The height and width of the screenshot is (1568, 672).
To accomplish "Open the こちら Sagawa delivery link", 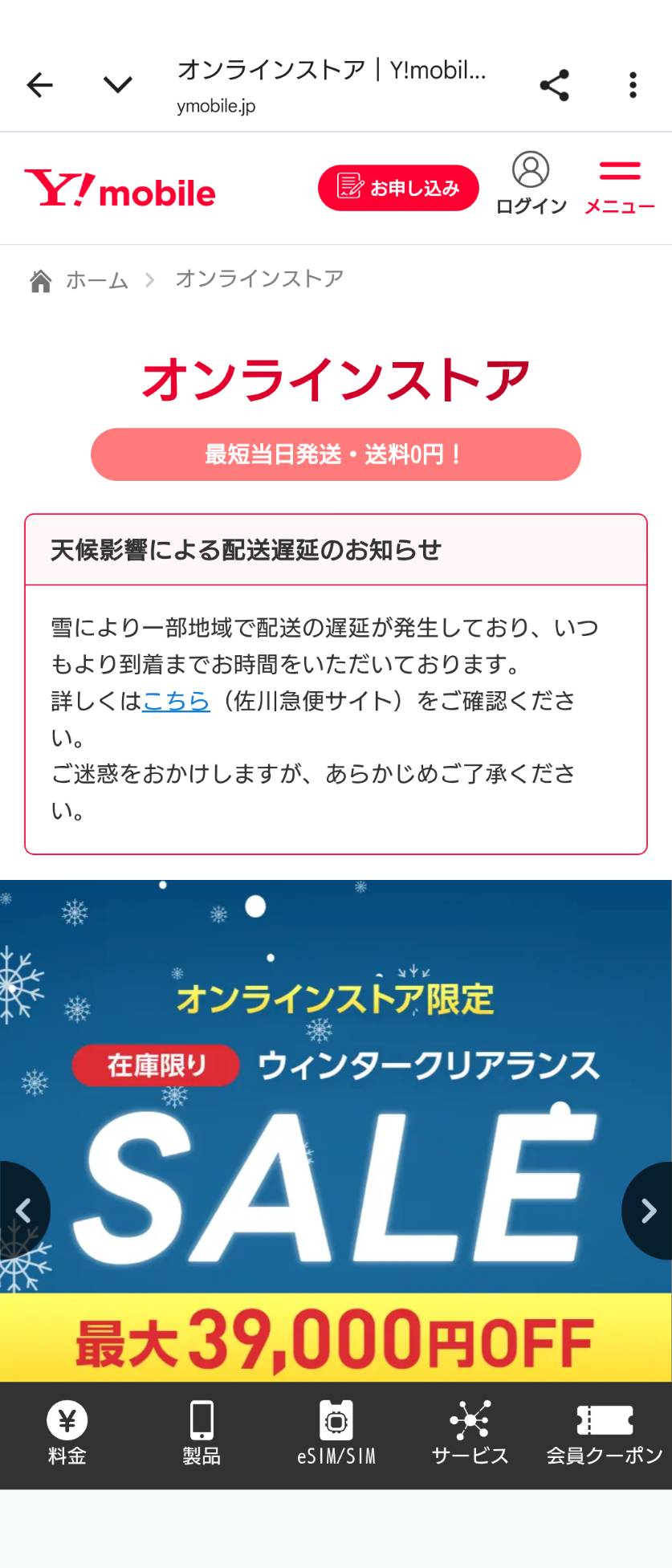I will pos(176,701).
